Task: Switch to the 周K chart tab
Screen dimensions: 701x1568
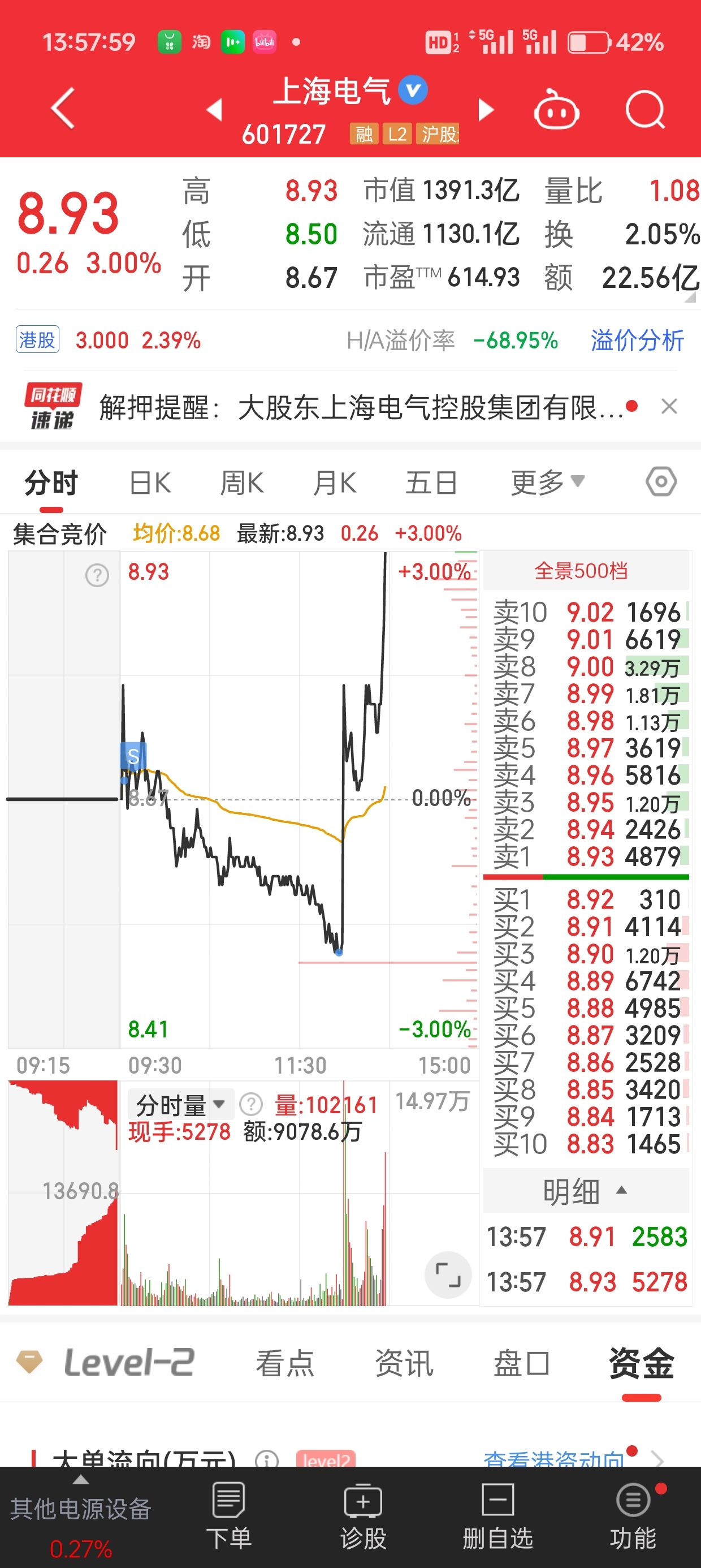Action: pyautogui.click(x=241, y=483)
